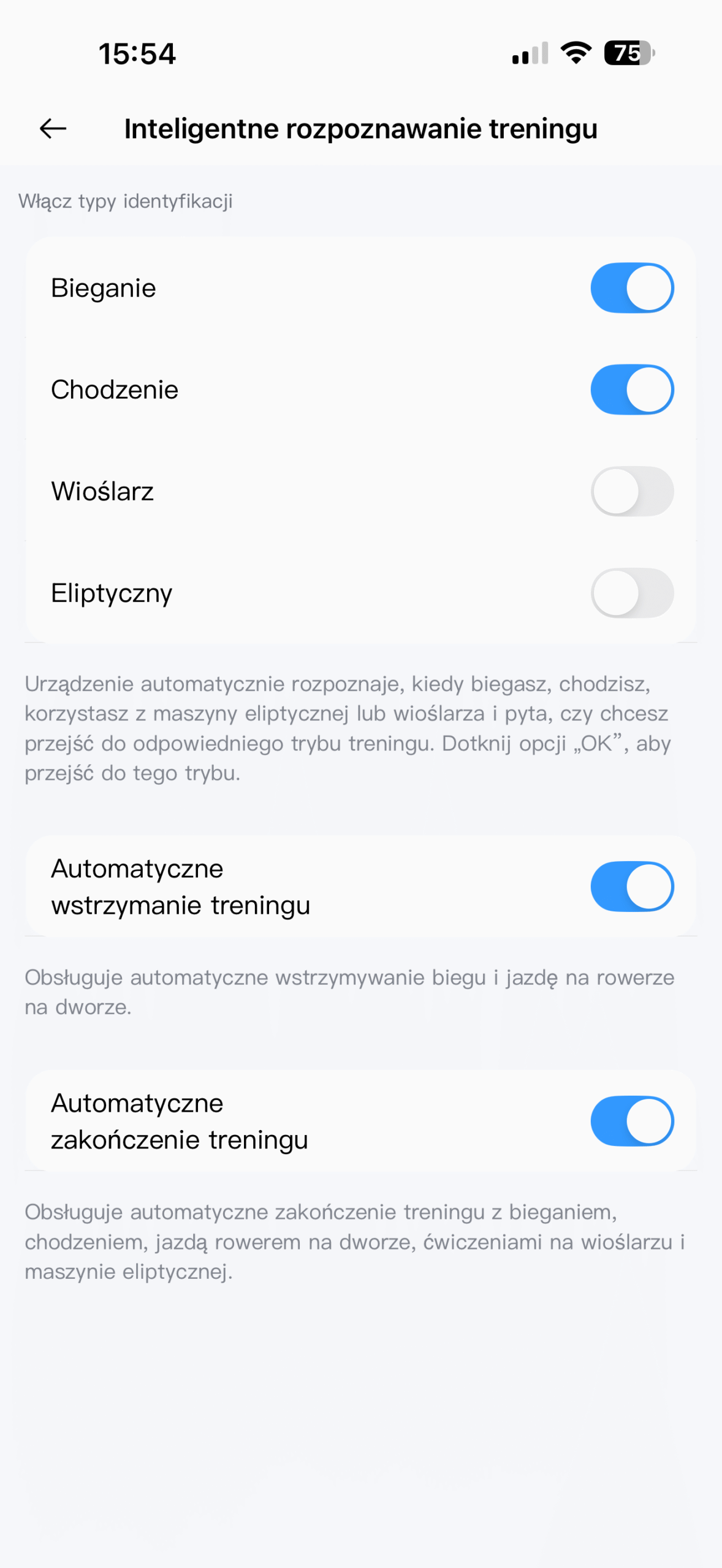Enable the Wioślarz toggle
This screenshot has height=1568, width=722.
click(x=632, y=491)
